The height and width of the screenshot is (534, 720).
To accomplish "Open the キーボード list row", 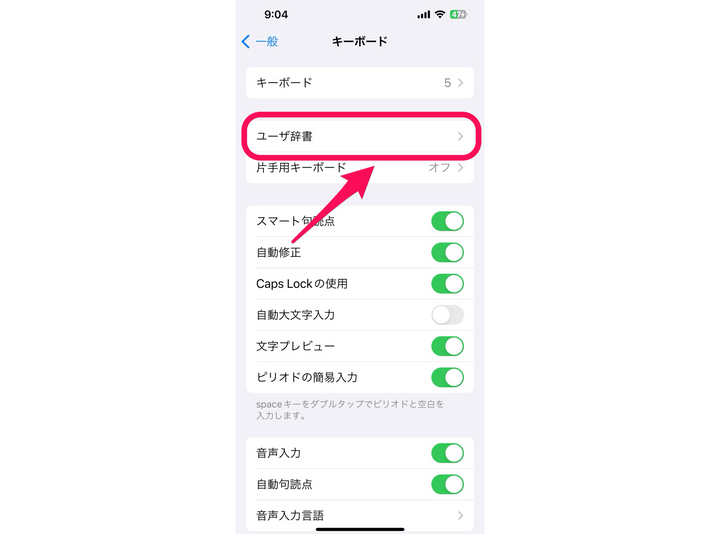I will 359,83.
